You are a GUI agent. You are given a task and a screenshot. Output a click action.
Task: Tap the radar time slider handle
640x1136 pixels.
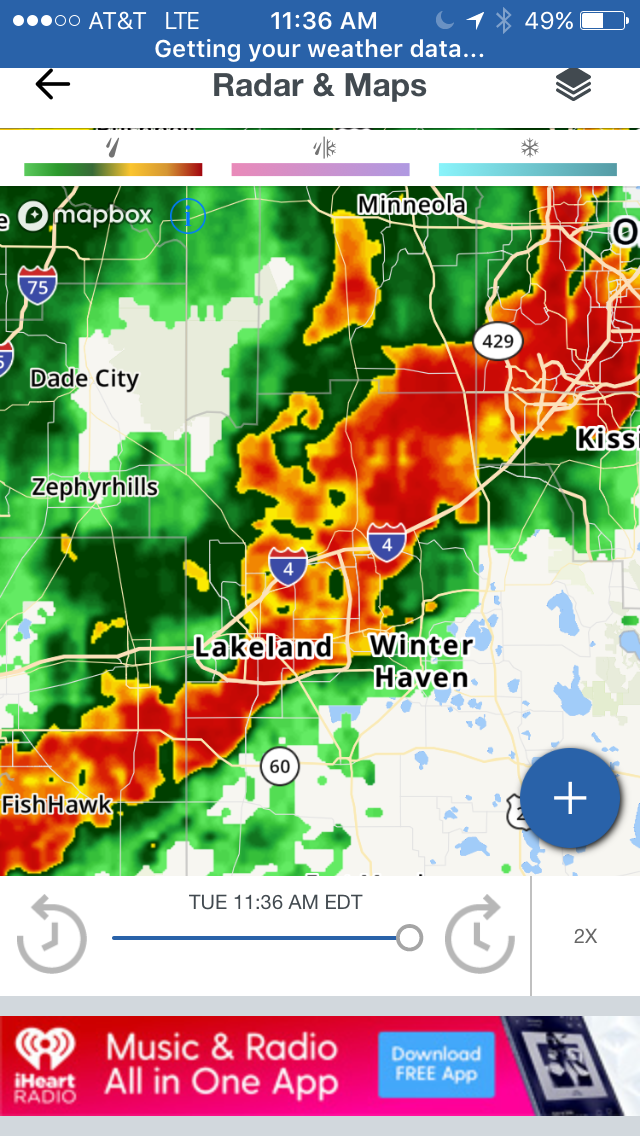[409, 938]
